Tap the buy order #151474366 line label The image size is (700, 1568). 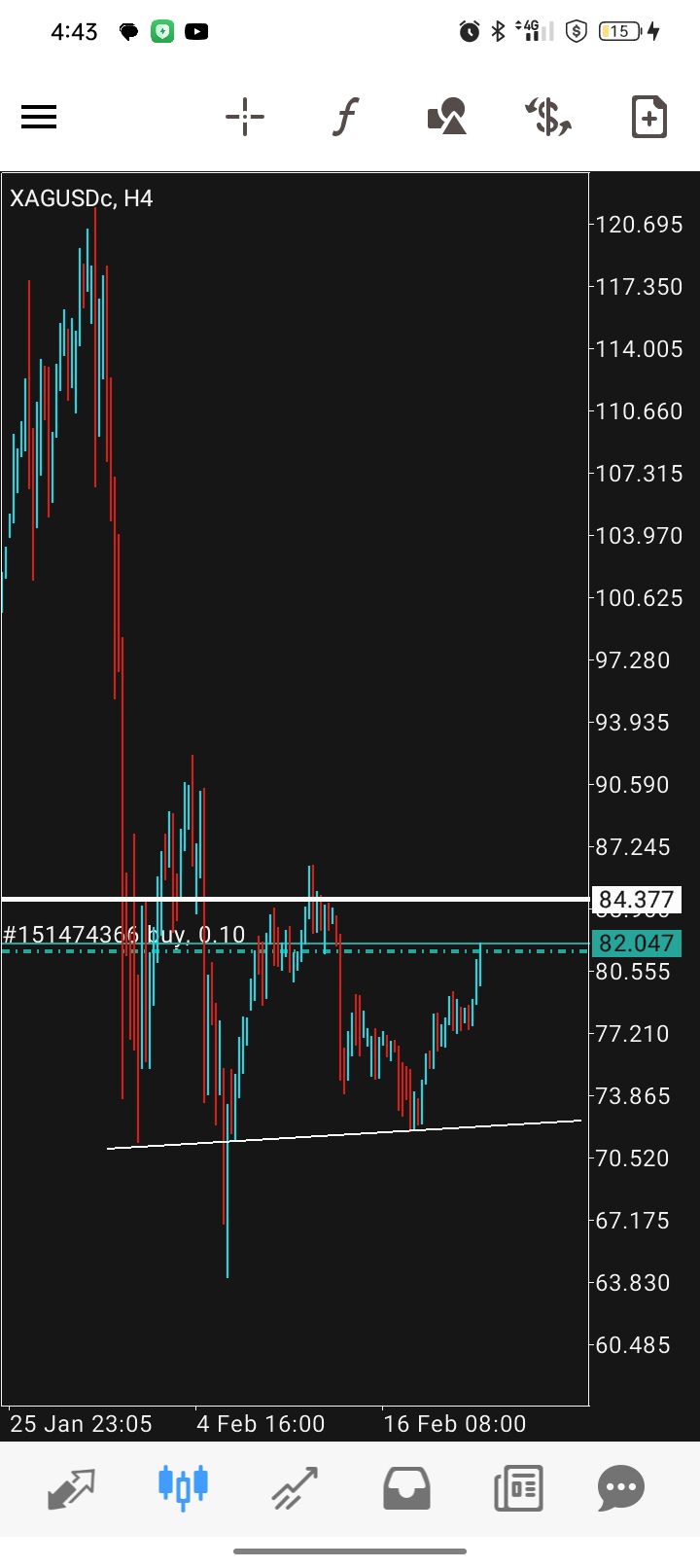click(x=124, y=935)
